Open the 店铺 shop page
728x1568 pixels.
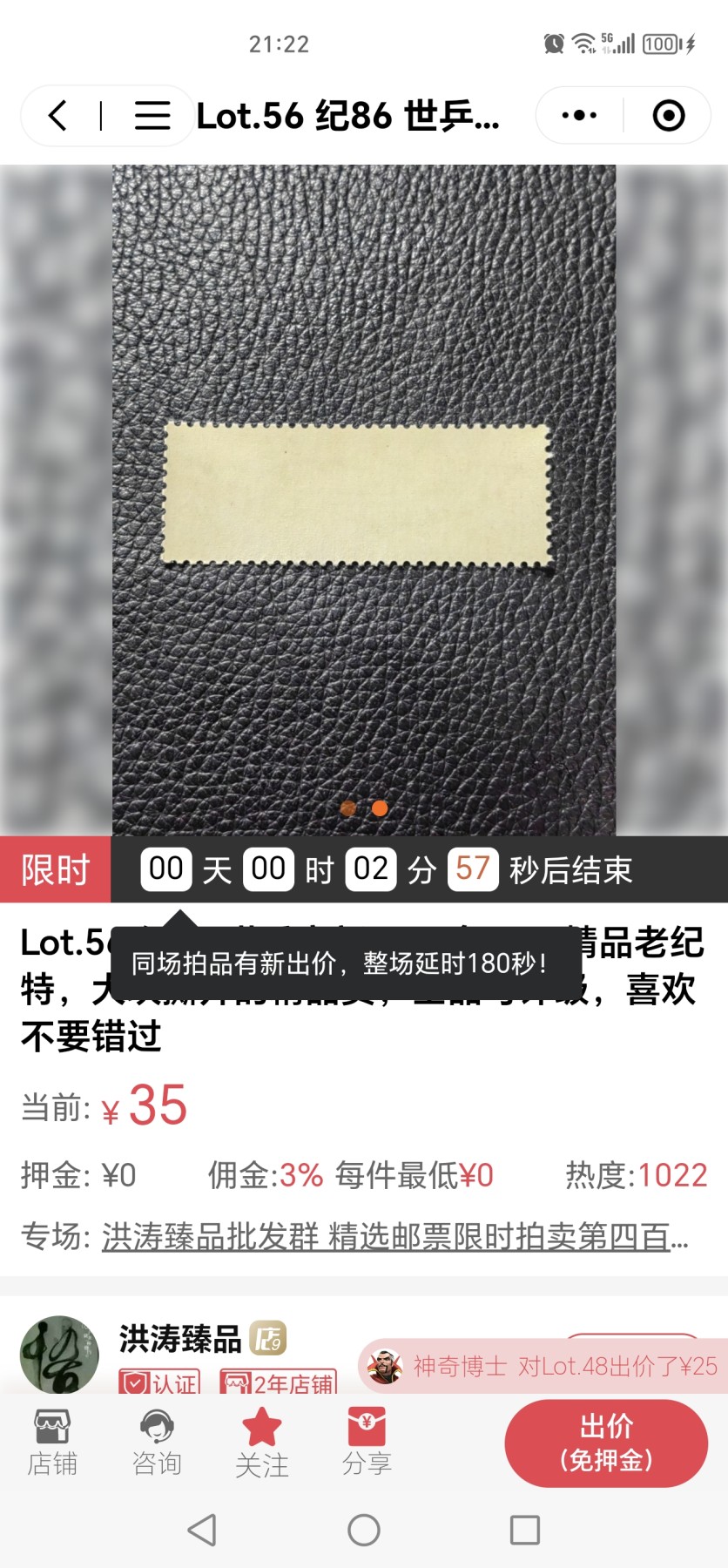[x=52, y=1444]
